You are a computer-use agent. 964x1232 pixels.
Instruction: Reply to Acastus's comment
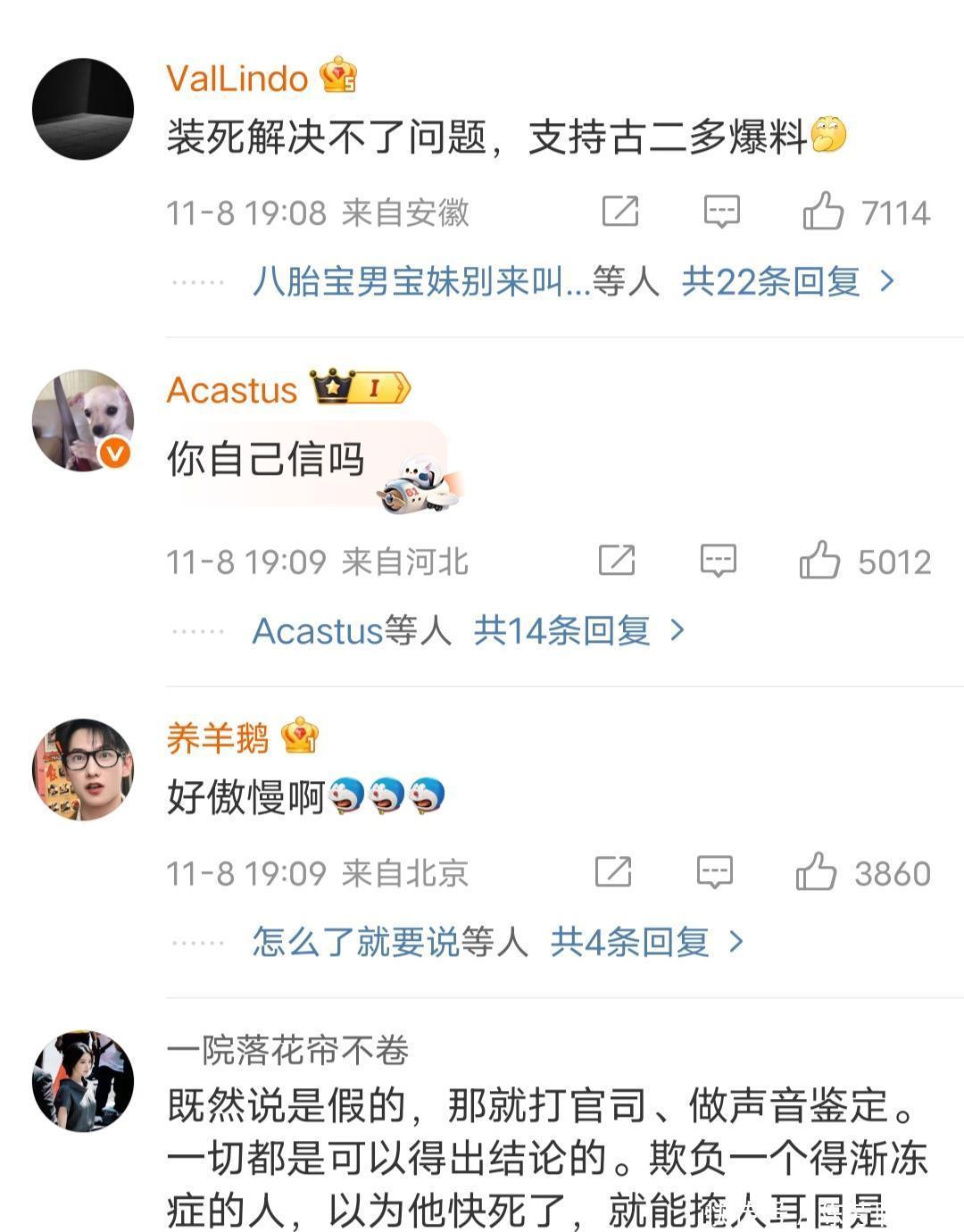coord(718,562)
